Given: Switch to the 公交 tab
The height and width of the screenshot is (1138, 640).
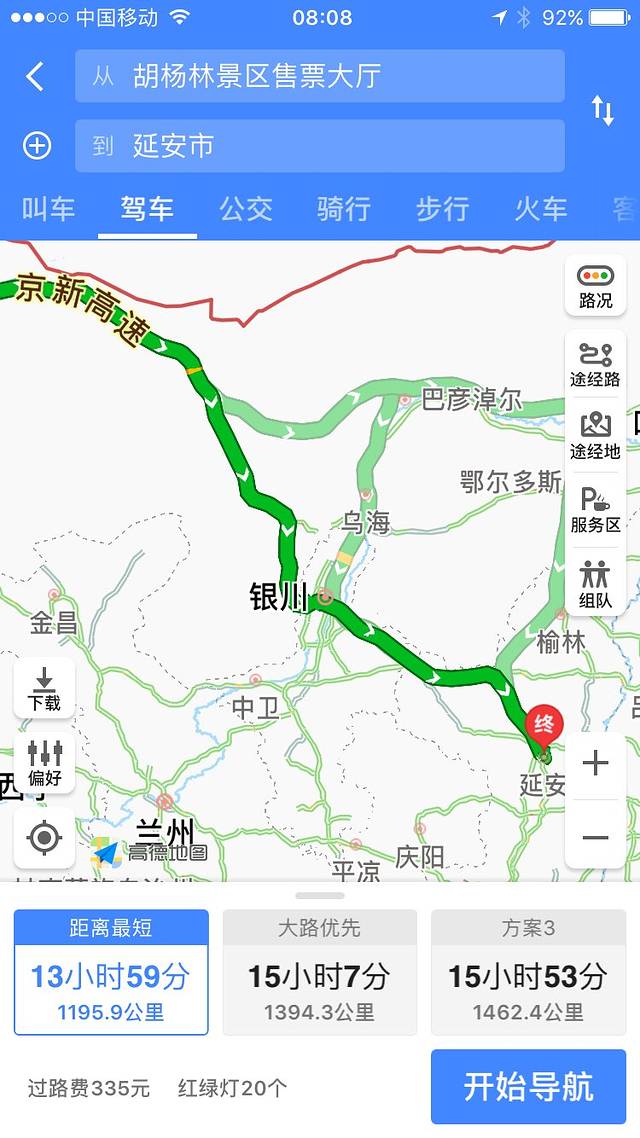Looking at the screenshot, I should coord(246,208).
